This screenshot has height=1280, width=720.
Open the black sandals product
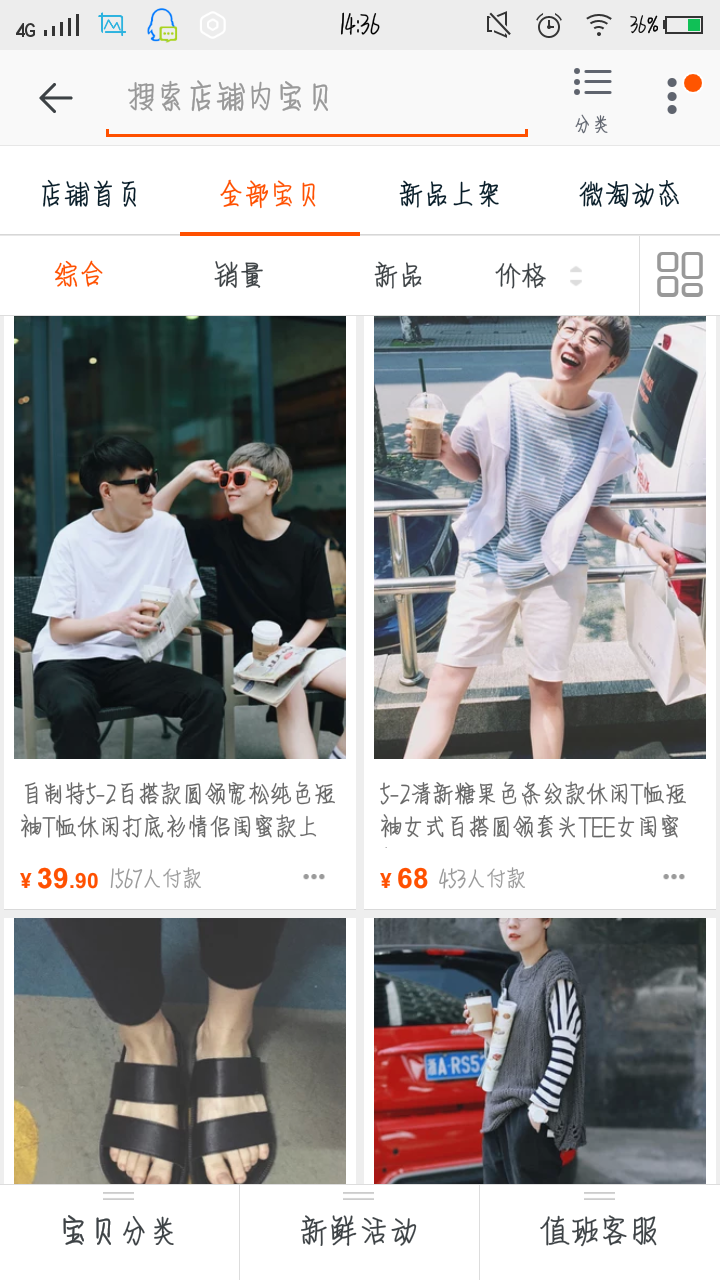(x=180, y=1050)
